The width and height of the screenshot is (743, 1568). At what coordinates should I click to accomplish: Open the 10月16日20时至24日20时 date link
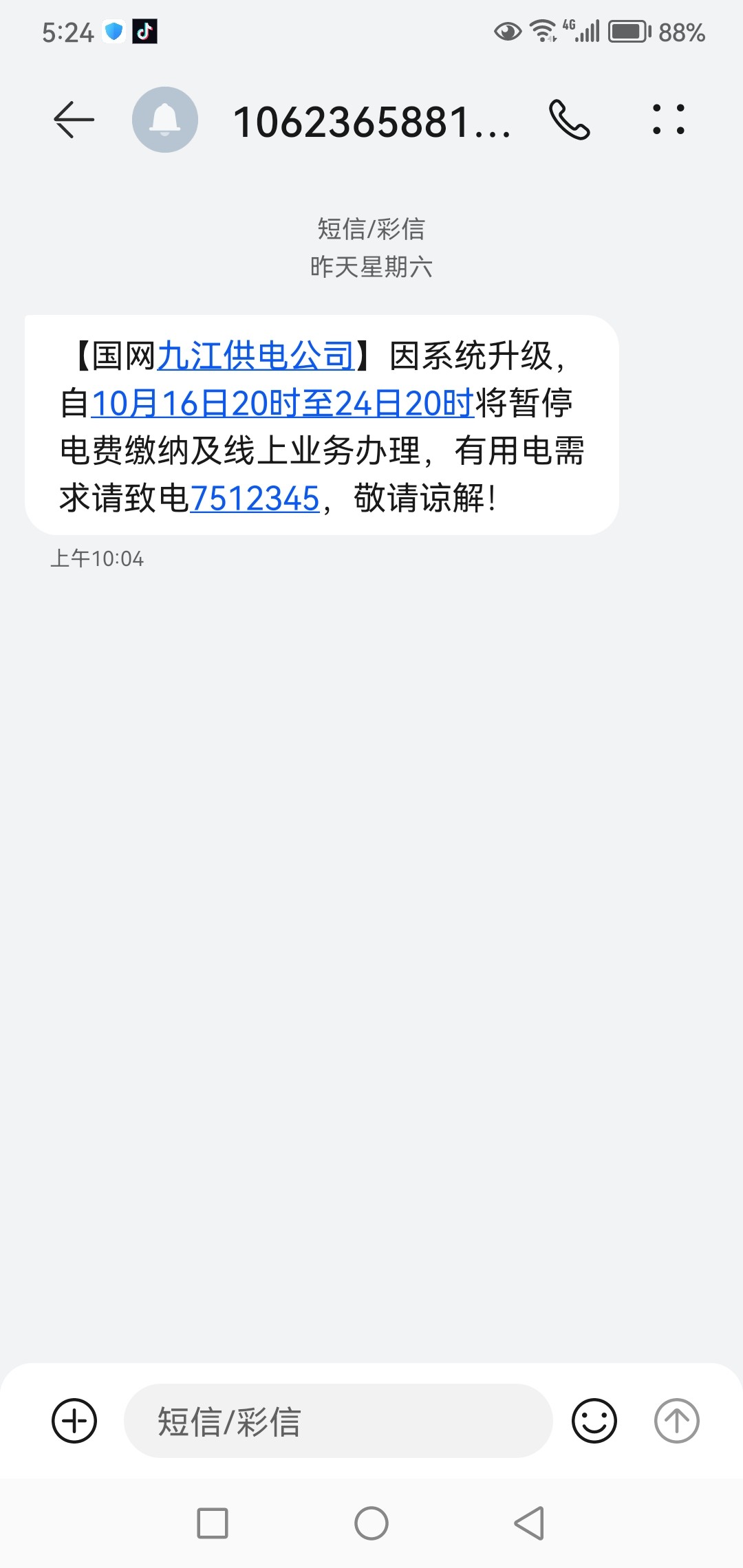click(283, 403)
